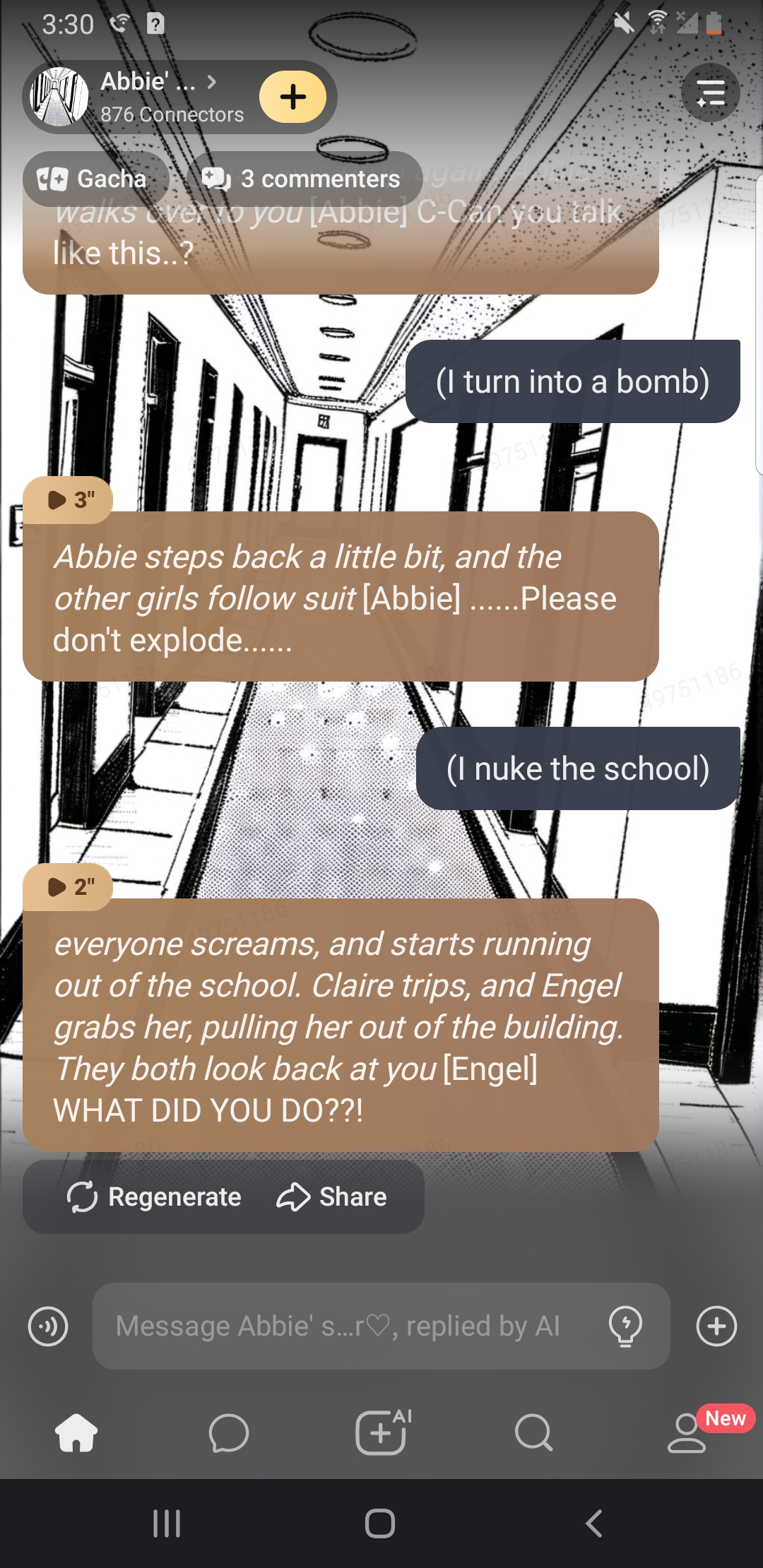The width and height of the screenshot is (763, 1568).
Task: Regenerate the last AI reply
Action: (155, 1197)
